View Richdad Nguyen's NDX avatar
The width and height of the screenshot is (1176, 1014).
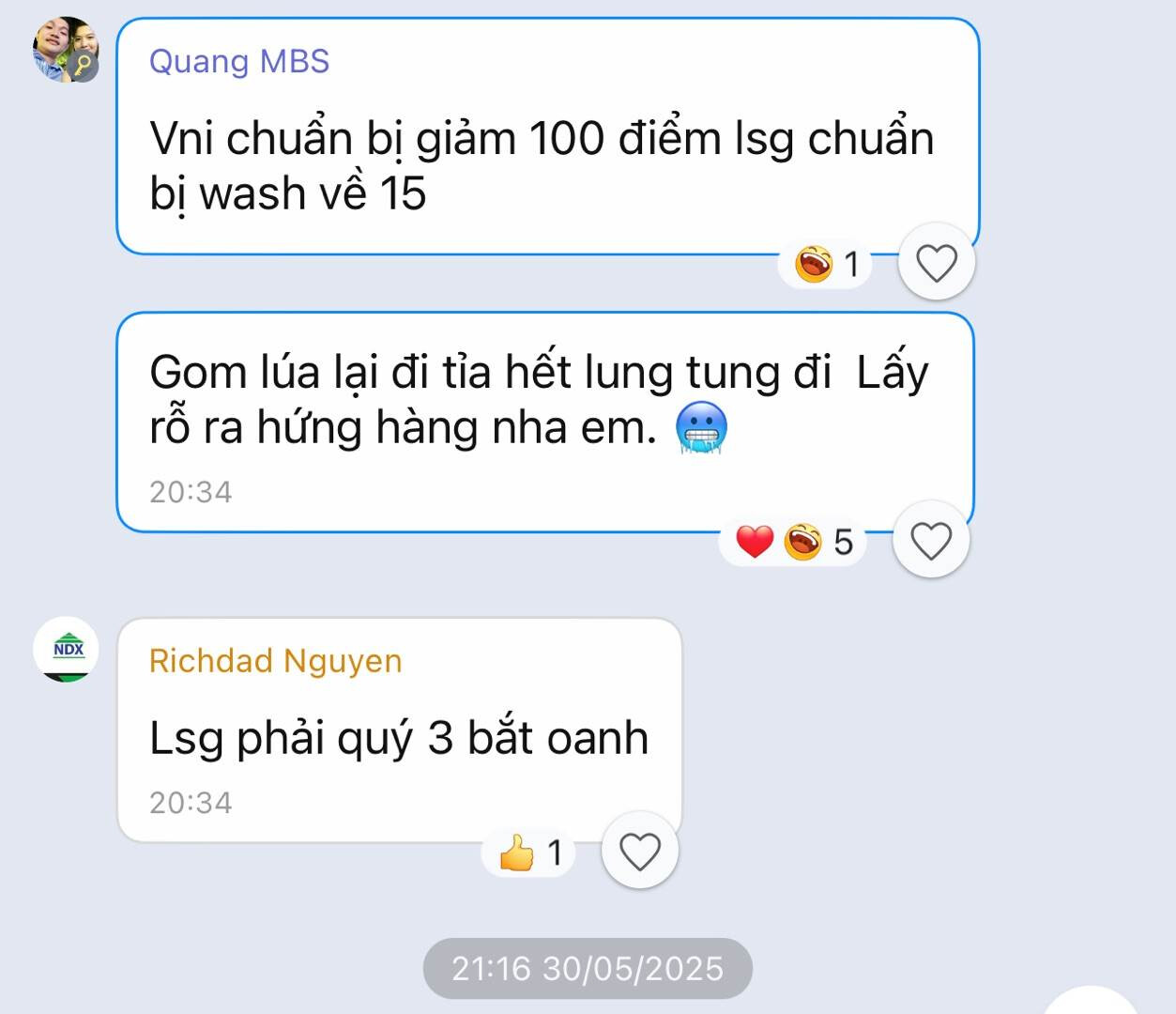click(x=66, y=650)
